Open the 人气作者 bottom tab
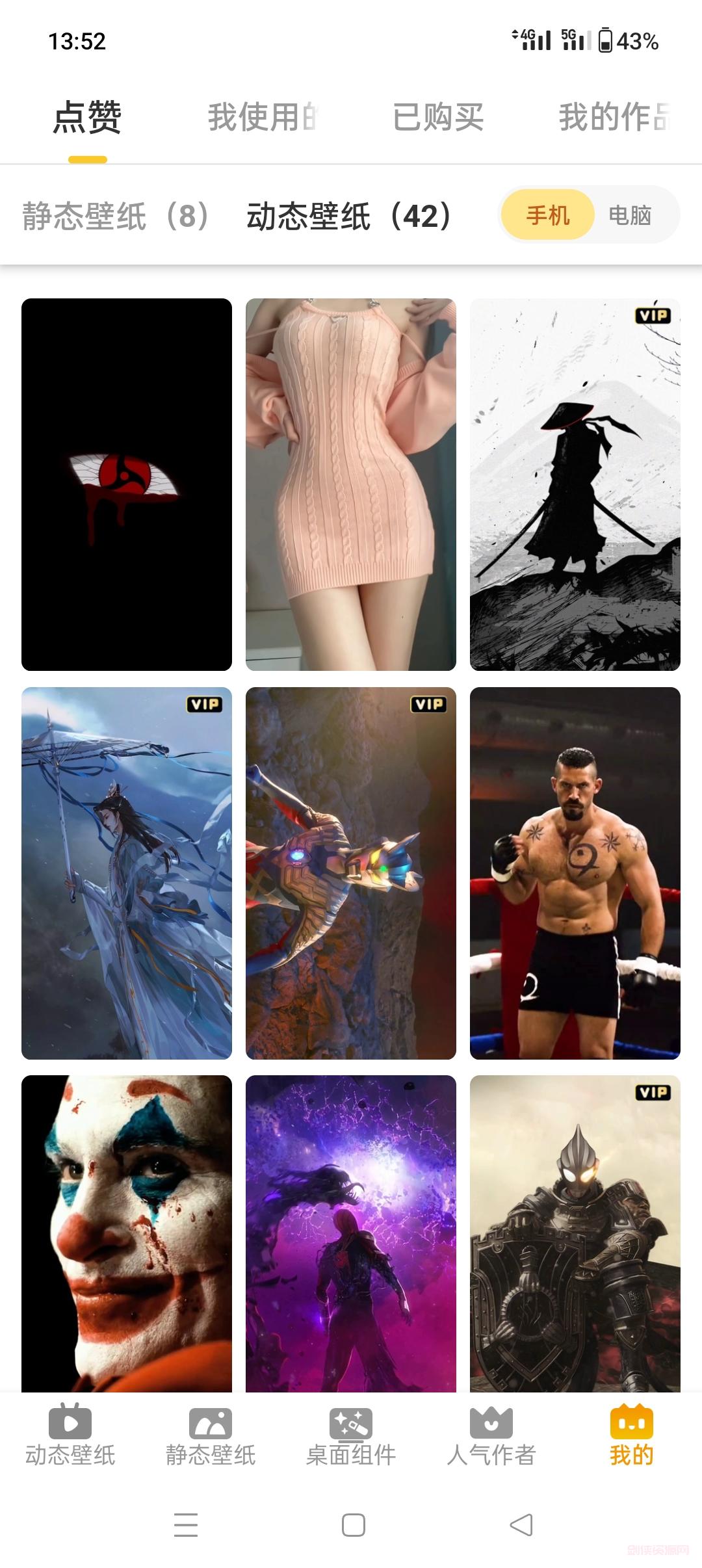The height and width of the screenshot is (1568, 702). [491, 1437]
